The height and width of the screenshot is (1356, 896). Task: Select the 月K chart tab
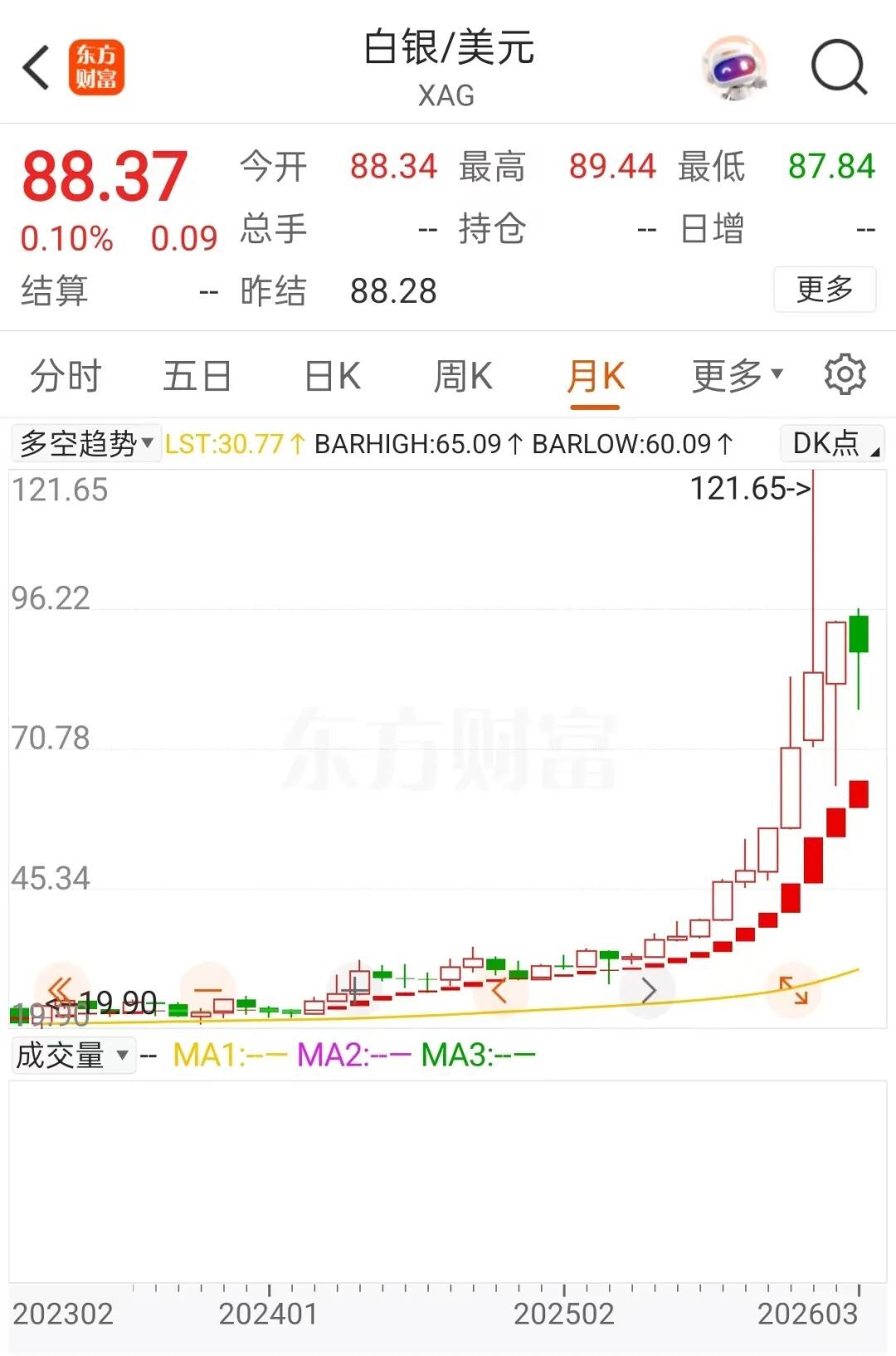tap(595, 377)
